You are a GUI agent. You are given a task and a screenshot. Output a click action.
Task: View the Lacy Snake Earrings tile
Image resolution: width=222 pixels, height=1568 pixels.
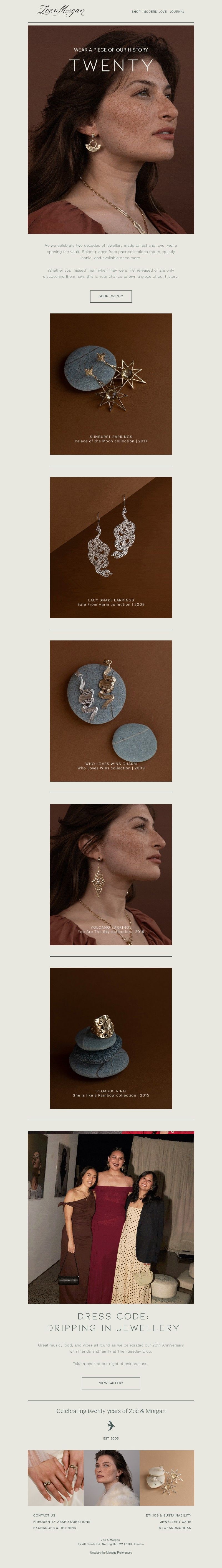[111, 547]
